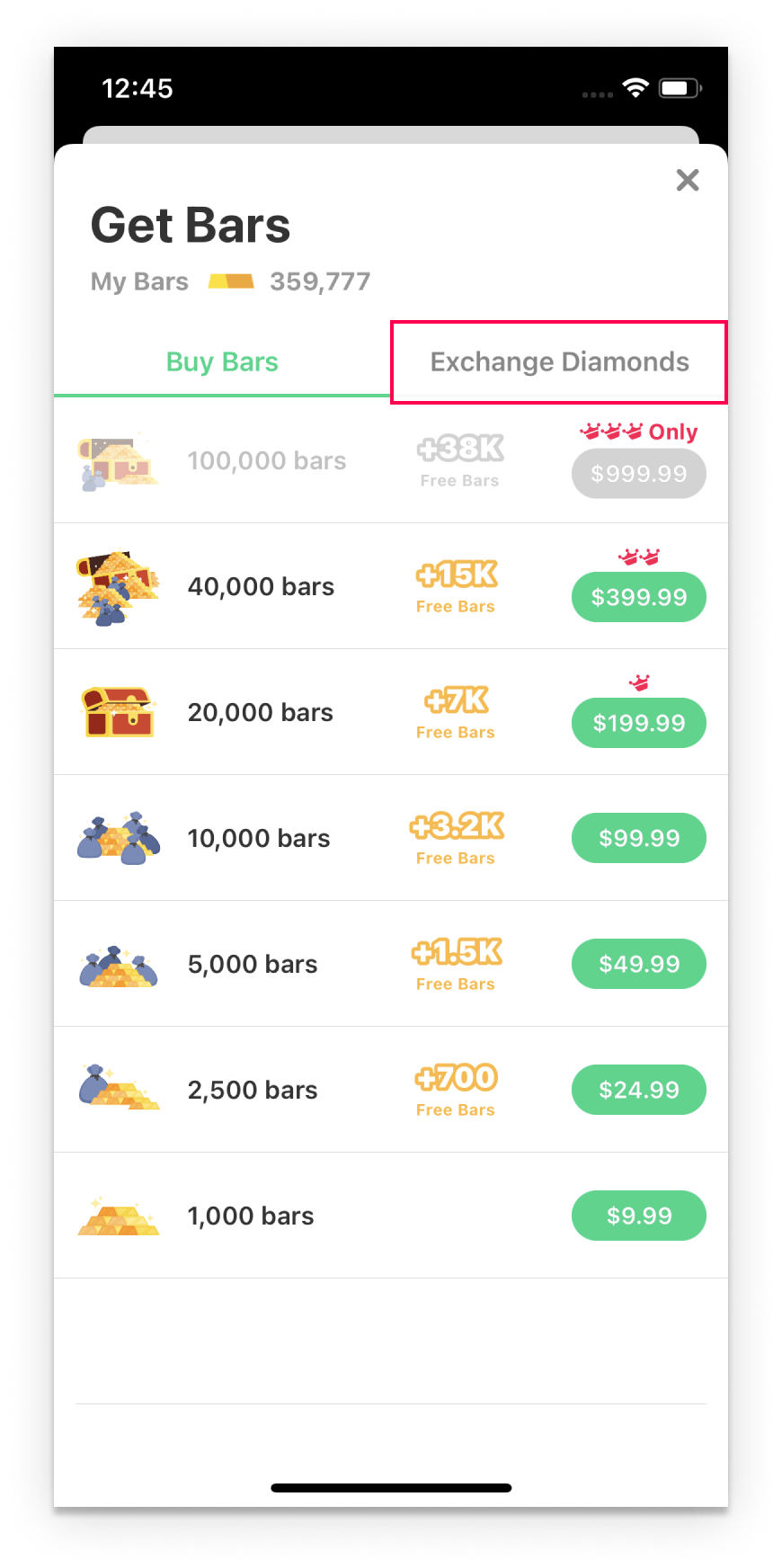The image size is (782, 1568).
Task: Click the triple crown Only badge
Action: [x=639, y=432]
